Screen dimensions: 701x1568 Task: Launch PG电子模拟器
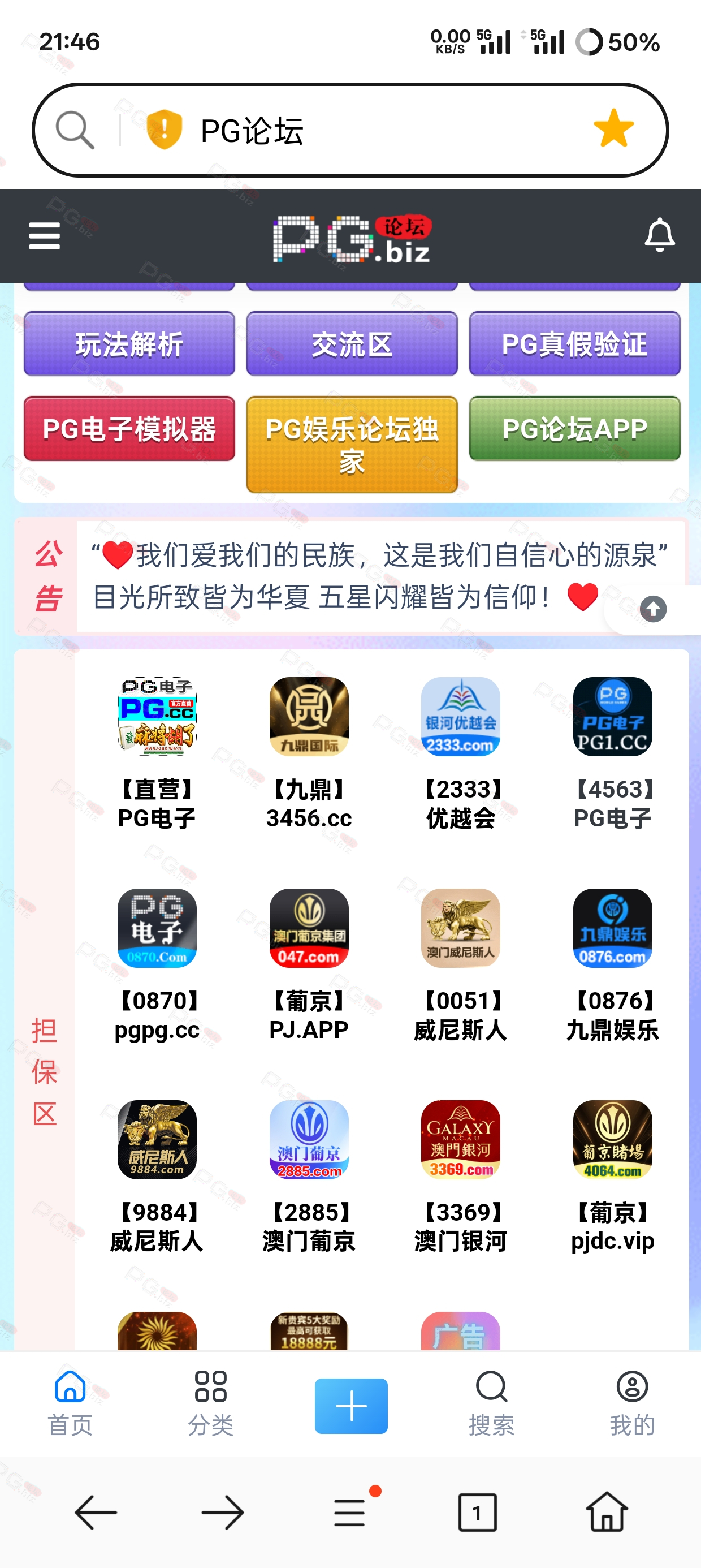[129, 429]
